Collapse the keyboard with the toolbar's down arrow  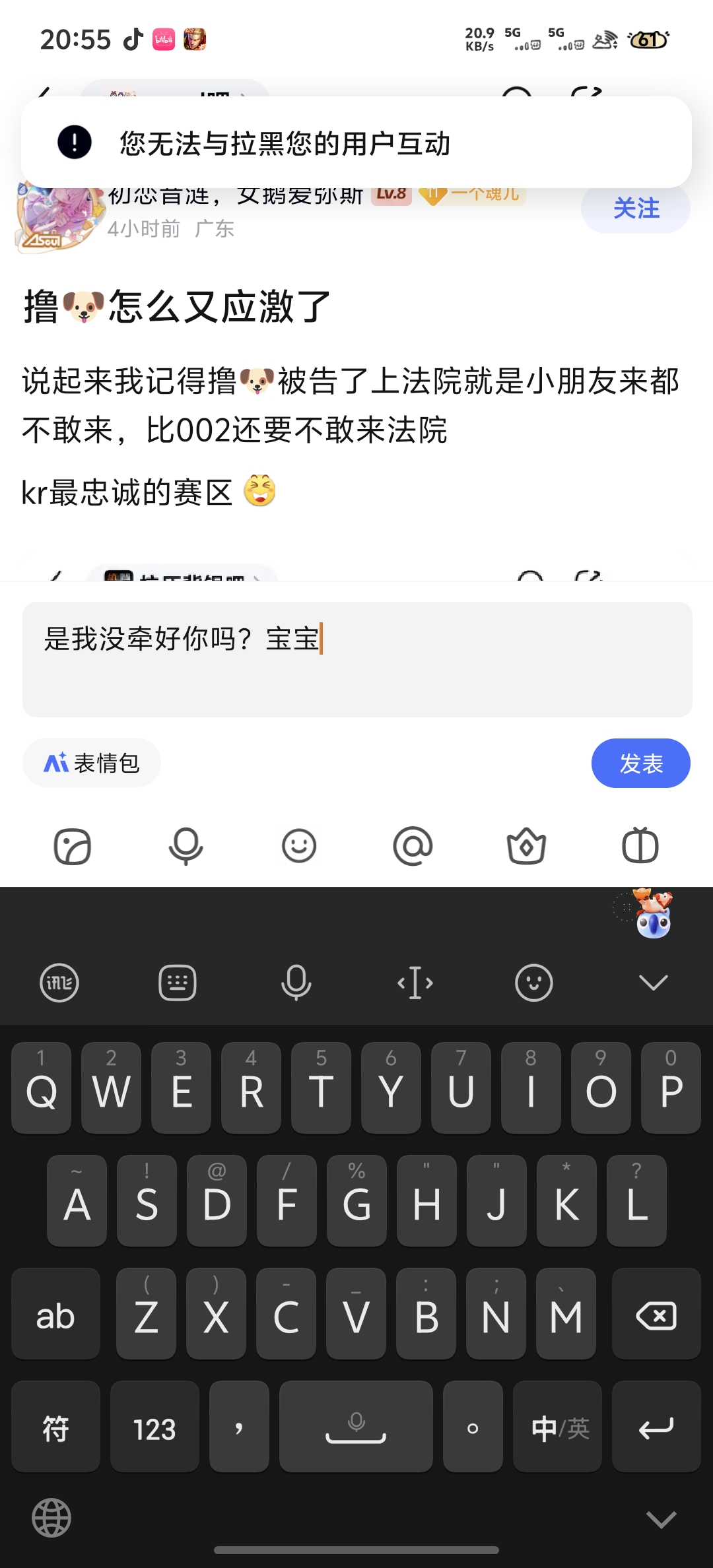654,983
